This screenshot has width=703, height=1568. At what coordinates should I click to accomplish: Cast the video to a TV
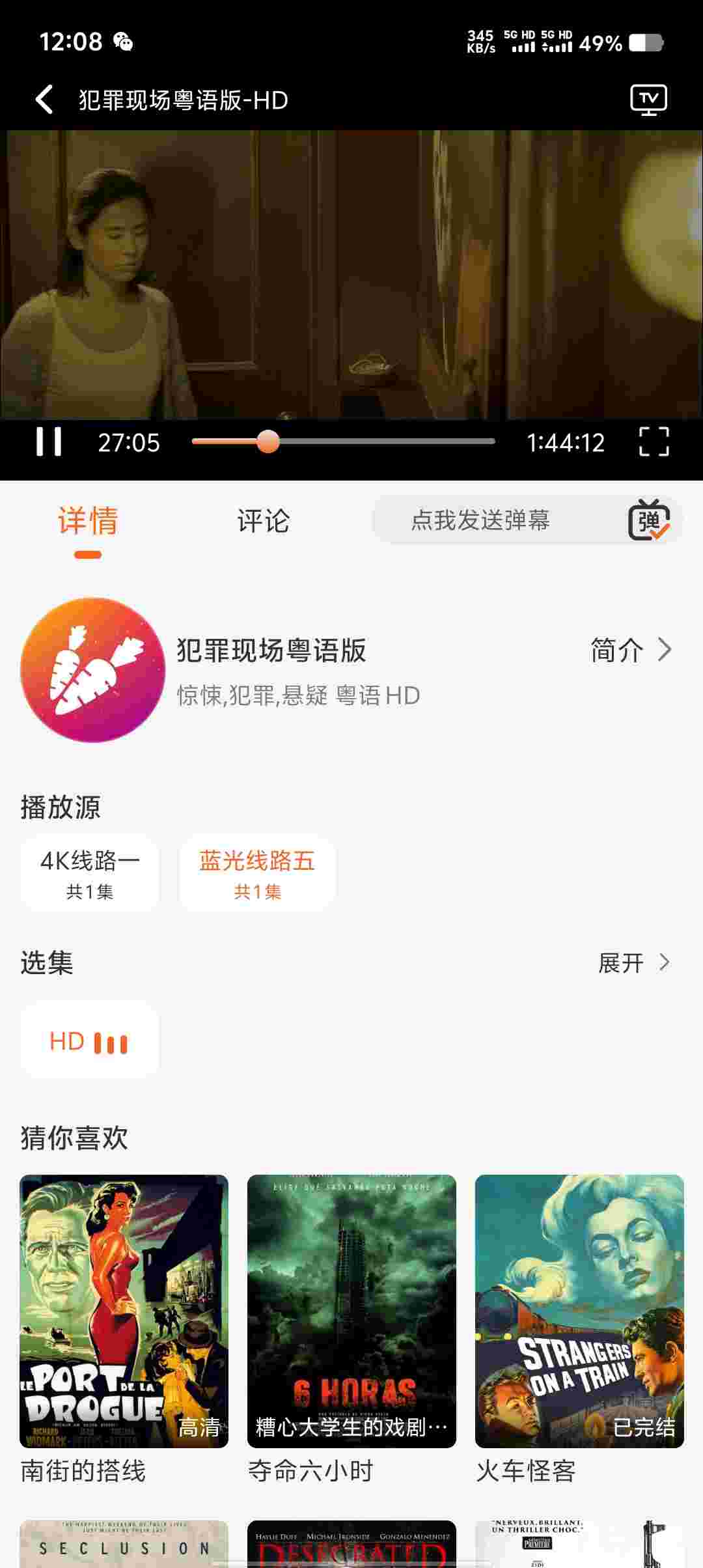coord(648,100)
